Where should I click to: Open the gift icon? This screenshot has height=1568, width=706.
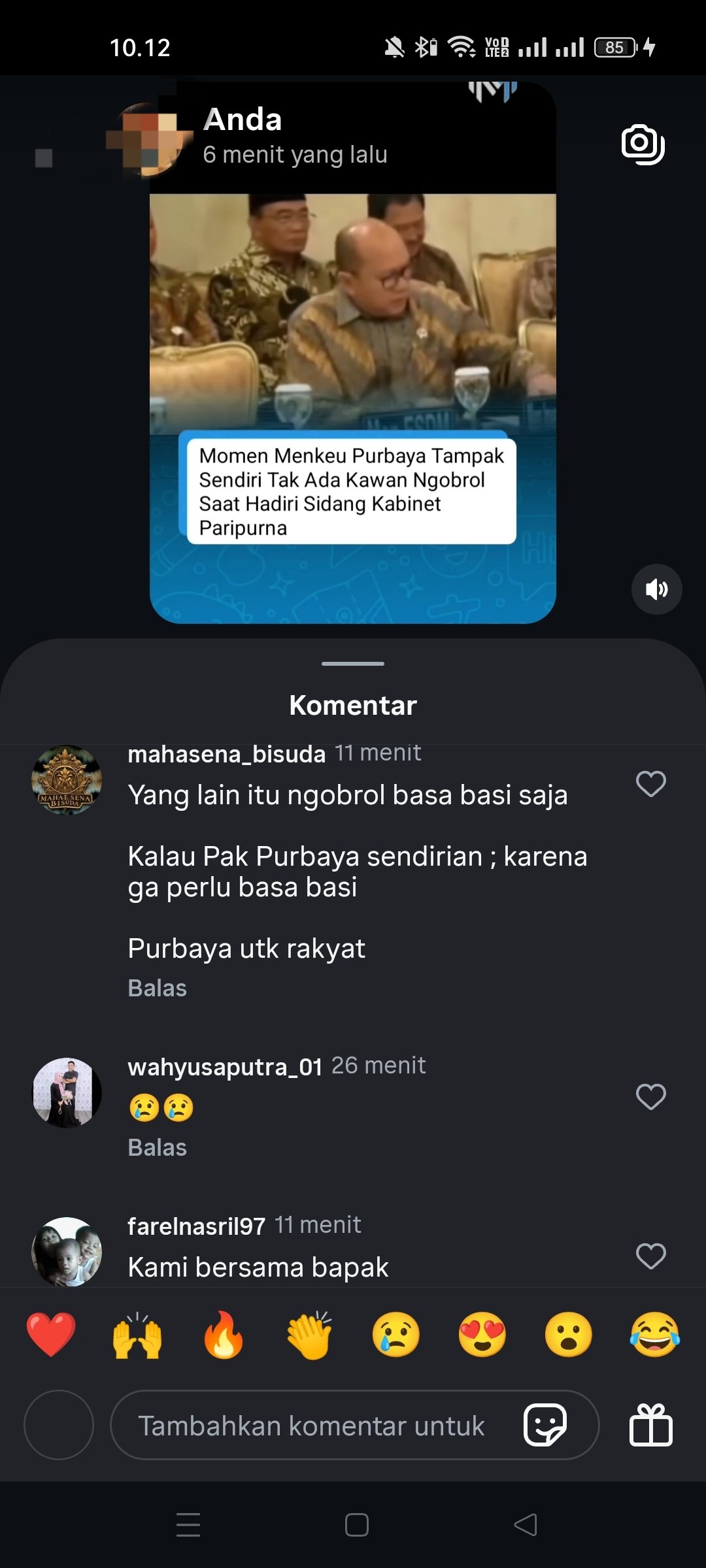click(x=650, y=1425)
